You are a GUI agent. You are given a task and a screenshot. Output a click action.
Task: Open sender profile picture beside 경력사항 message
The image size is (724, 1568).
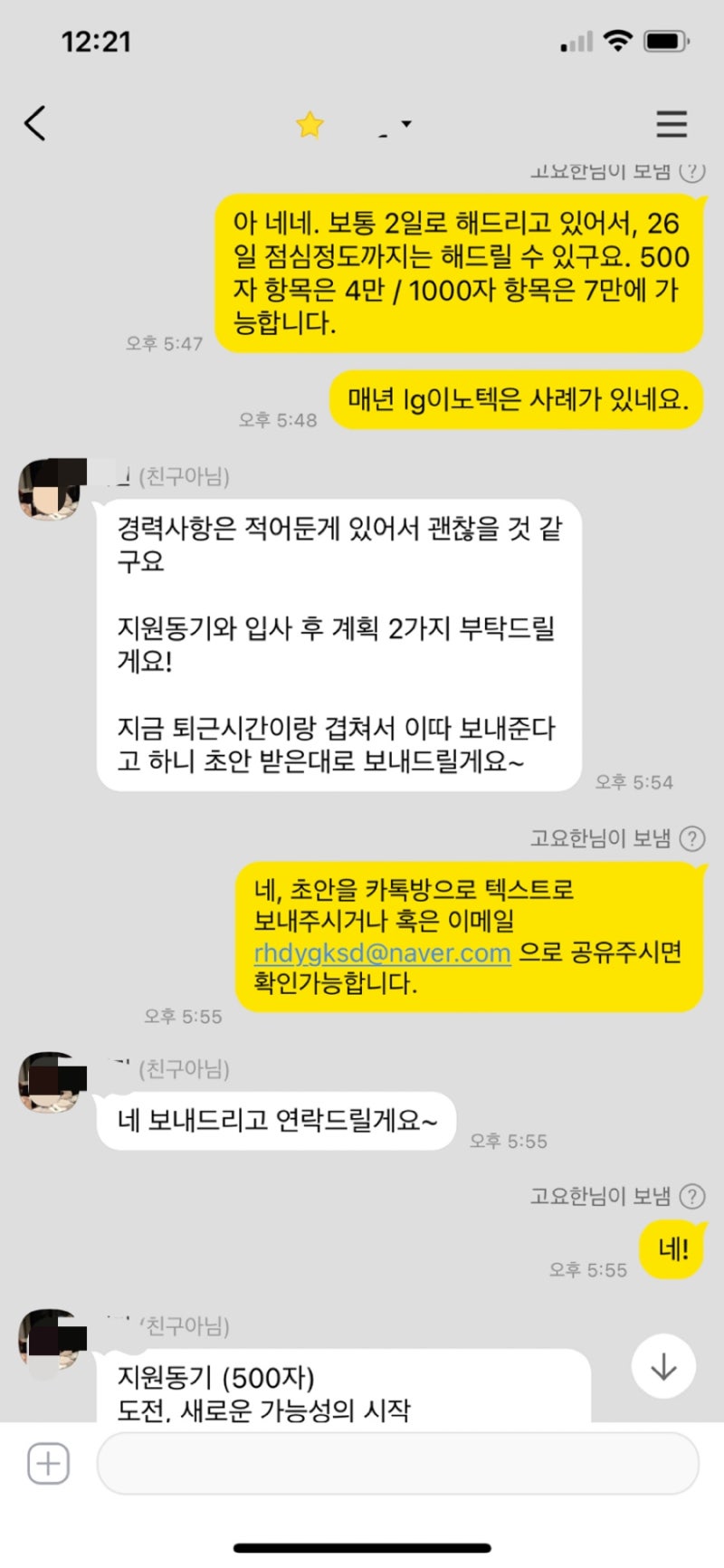coord(50,490)
